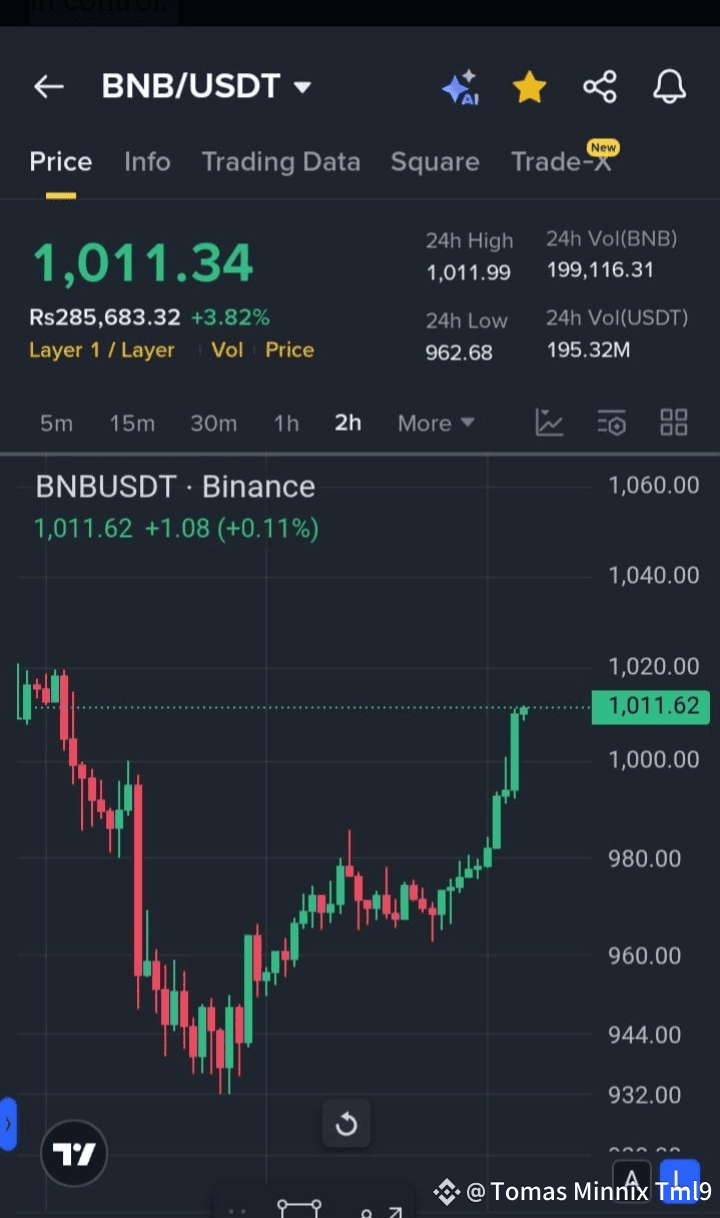Select the 5m timeframe
The height and width of the screenshot is (1218, 720).
click(x=56, y=423)
